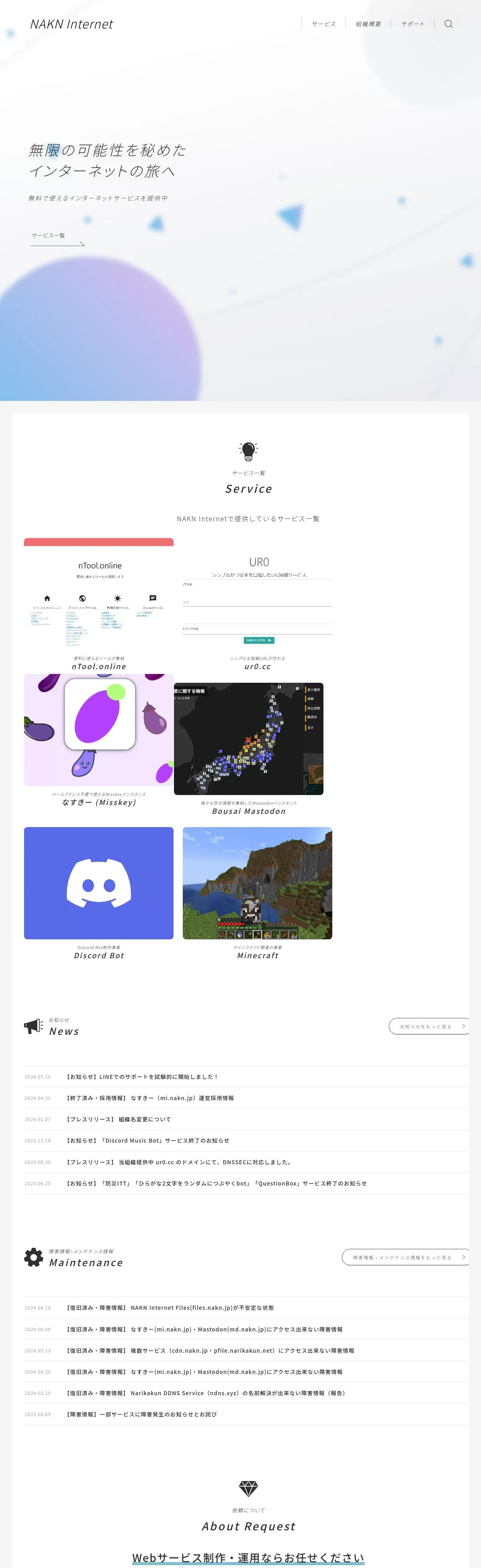Go to 組織概要 in the top menu
The width and height of the screenshot is (481, 1568).
(368, 24)
